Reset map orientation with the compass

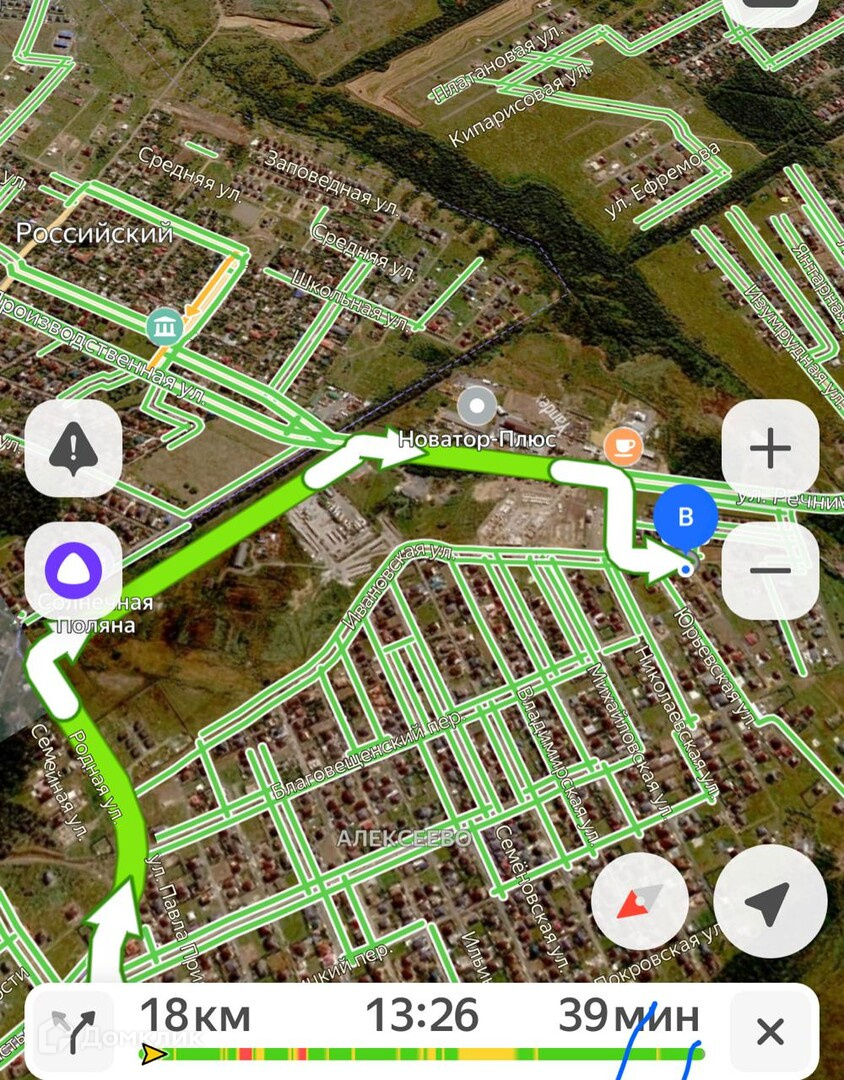click(x=640, y=902)
